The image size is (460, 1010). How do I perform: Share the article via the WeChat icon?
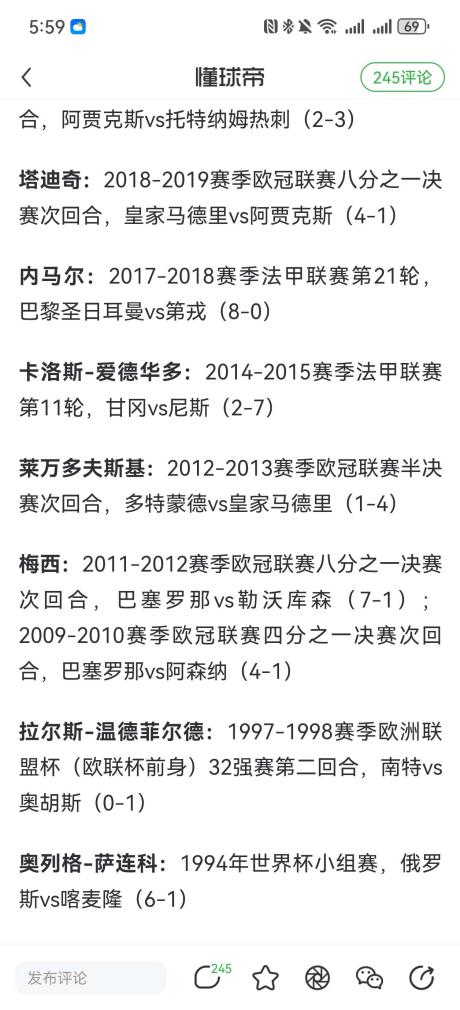pyautogui.click(x=369, y=978)
